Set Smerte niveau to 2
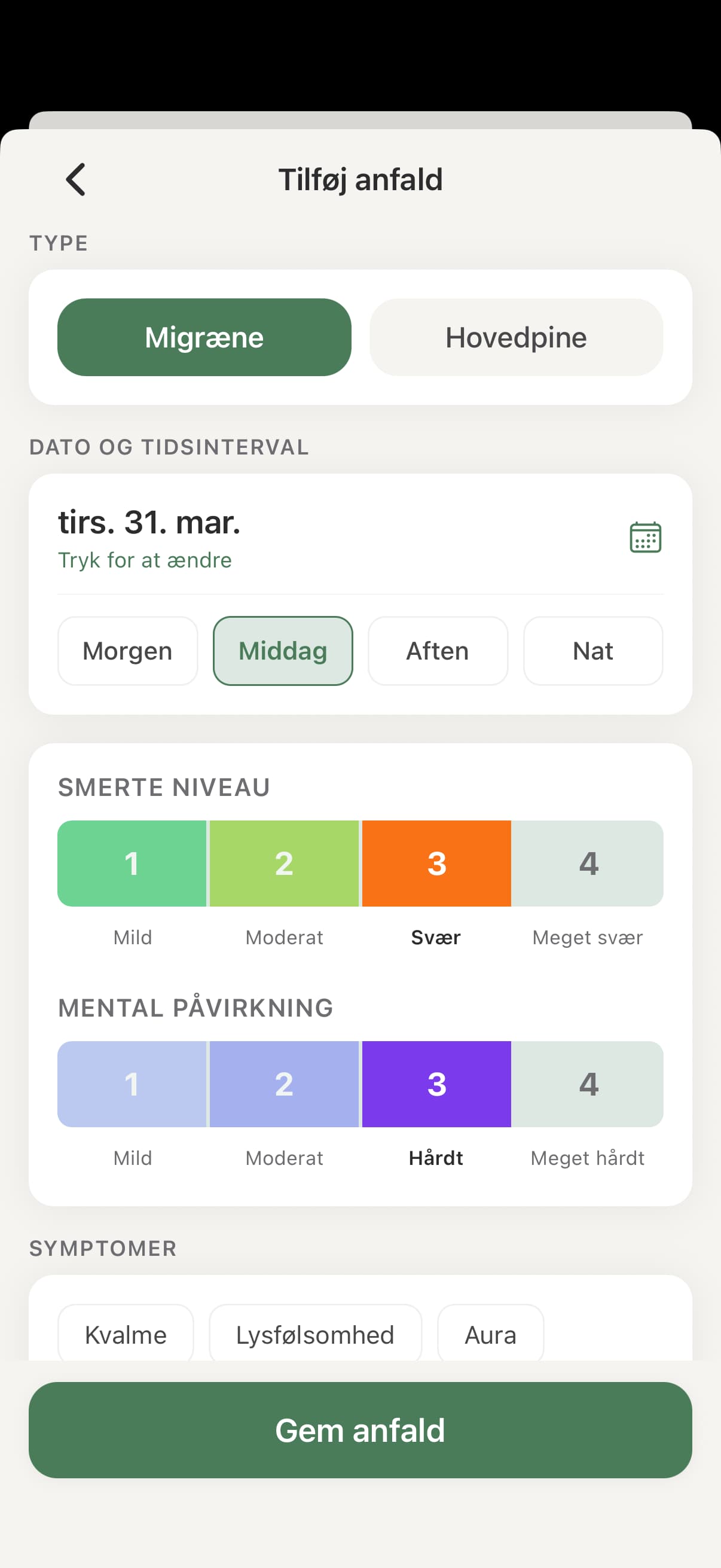721x1568 pixels. pyautogui.click(x=284, y=863)
